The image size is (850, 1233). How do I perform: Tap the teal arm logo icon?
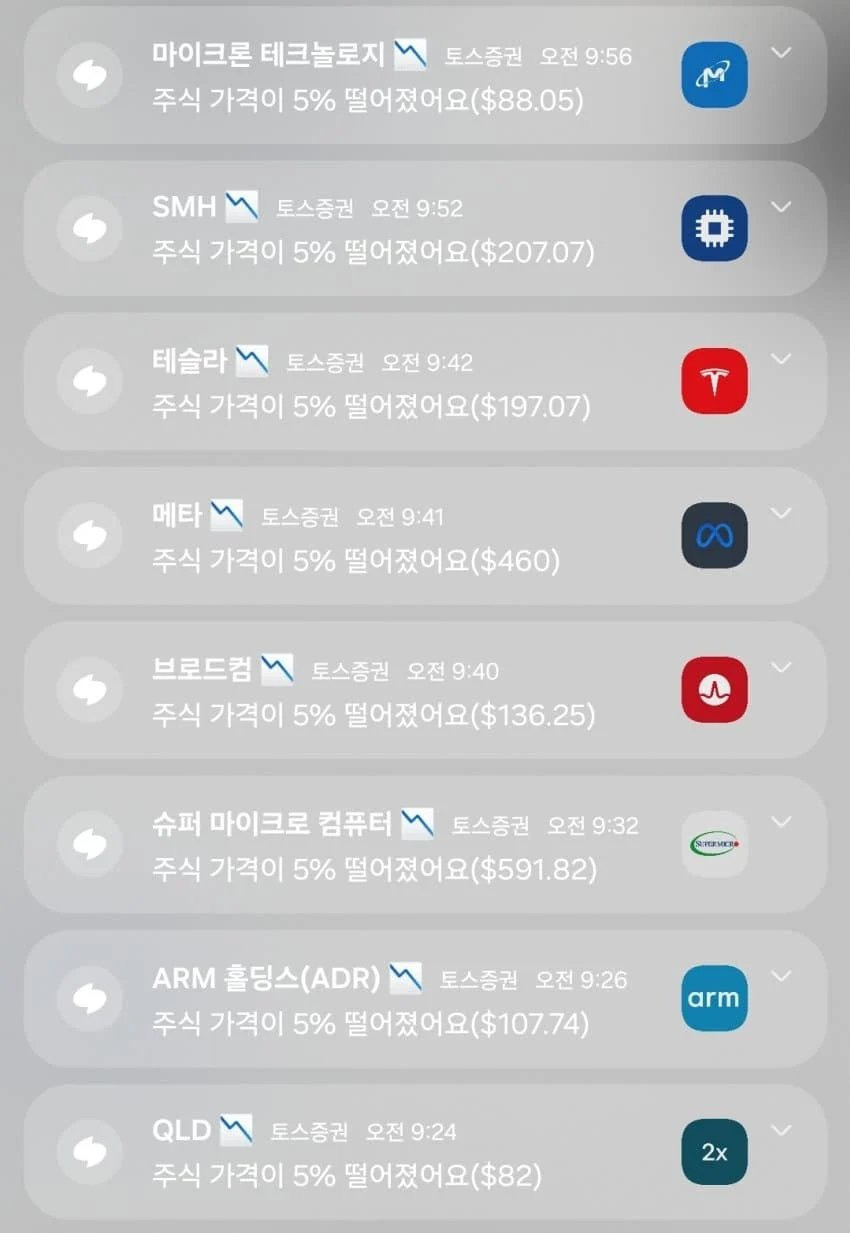point(713,998)
